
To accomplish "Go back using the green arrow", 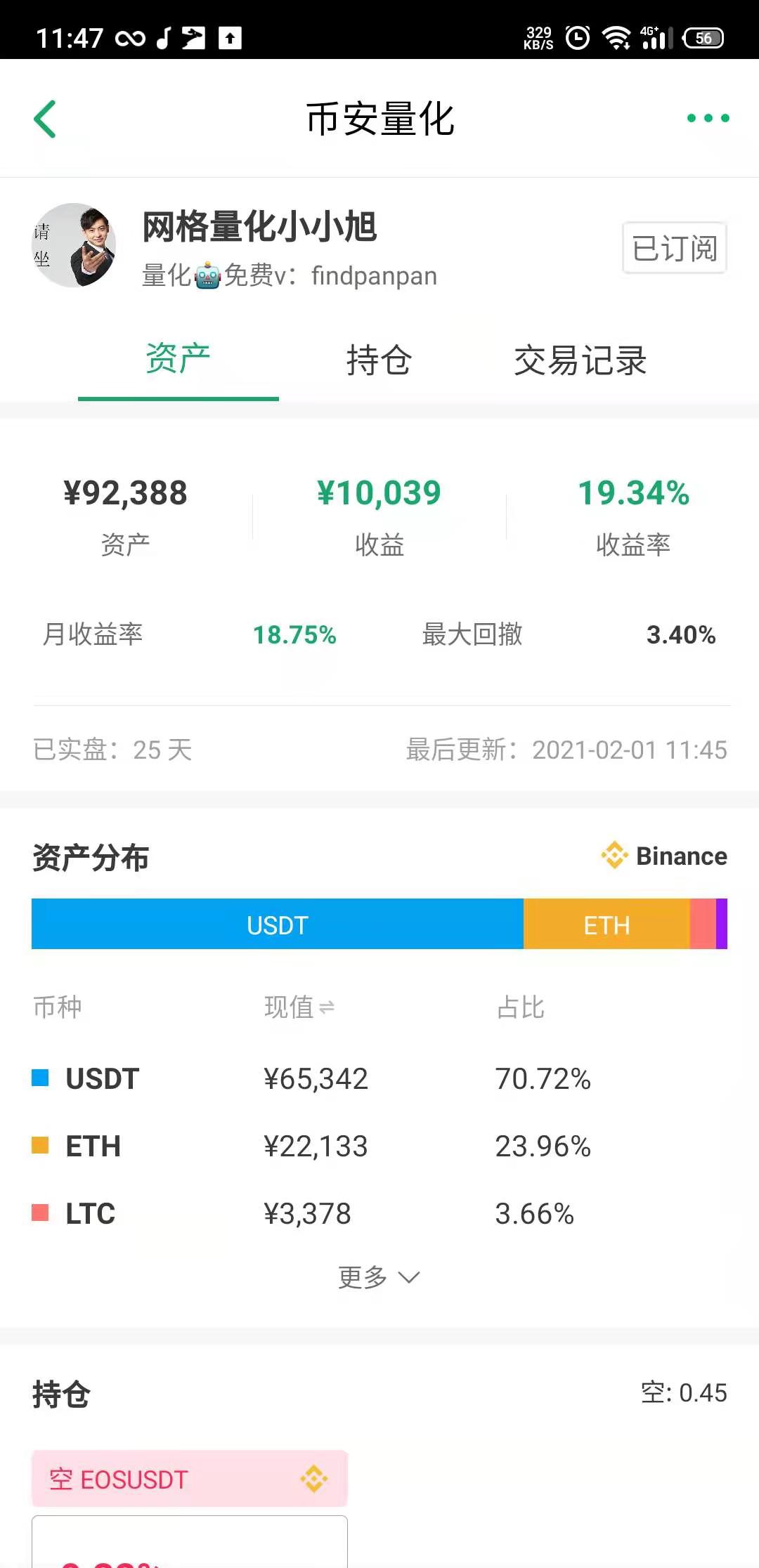I will point(45,119).
